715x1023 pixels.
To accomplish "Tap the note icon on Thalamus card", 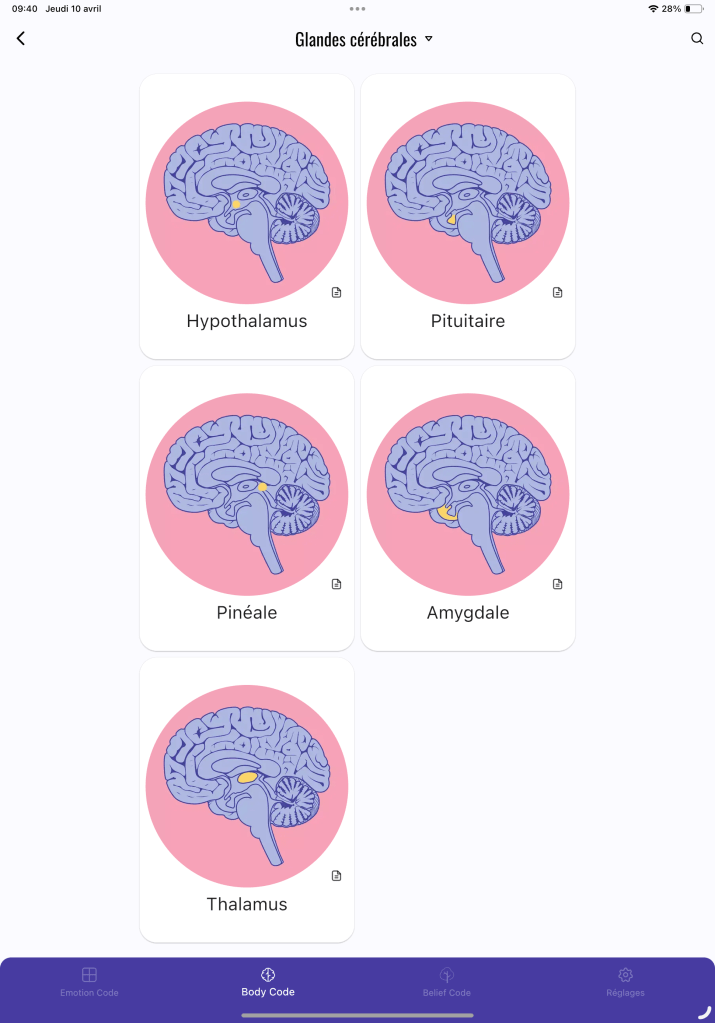I will click(337, 876).
